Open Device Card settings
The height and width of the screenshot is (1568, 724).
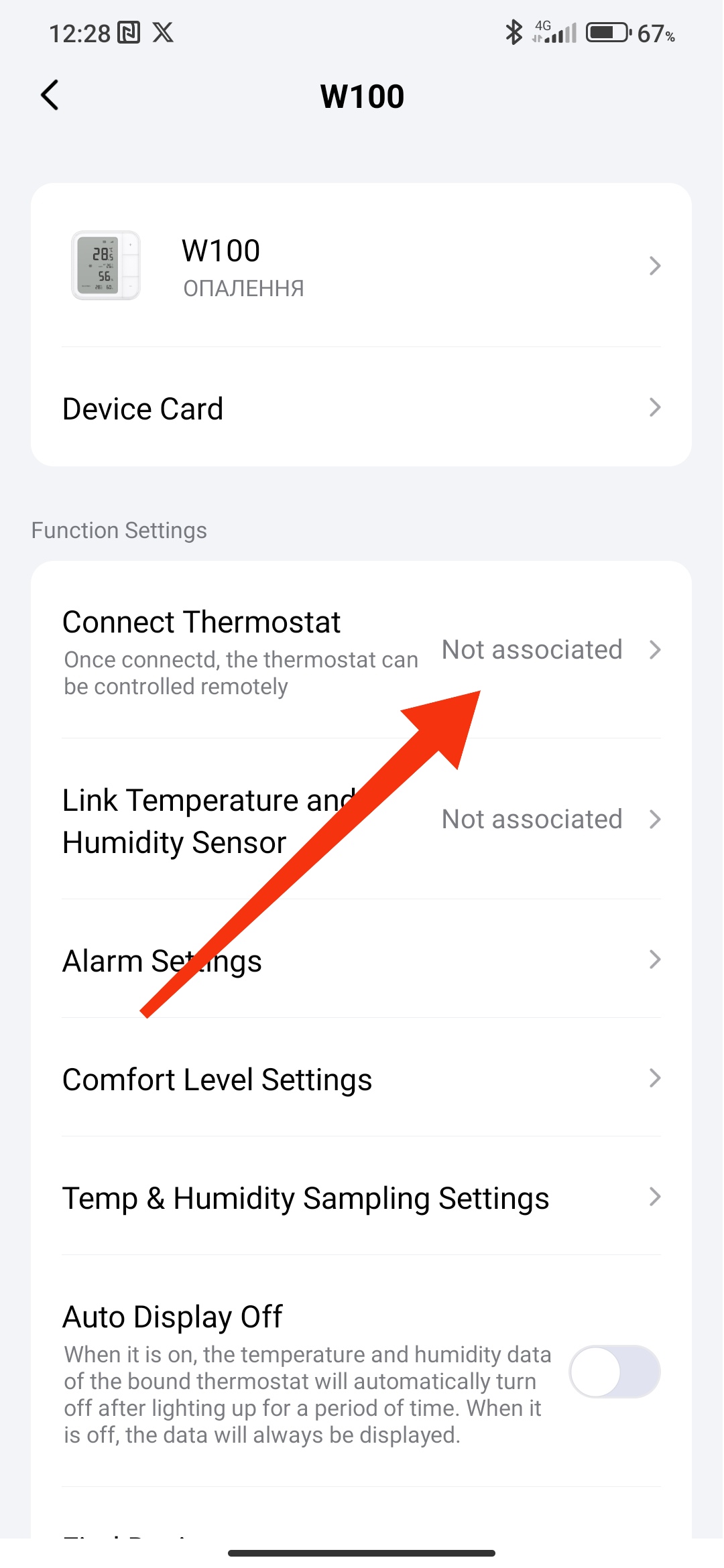[361, 408]
